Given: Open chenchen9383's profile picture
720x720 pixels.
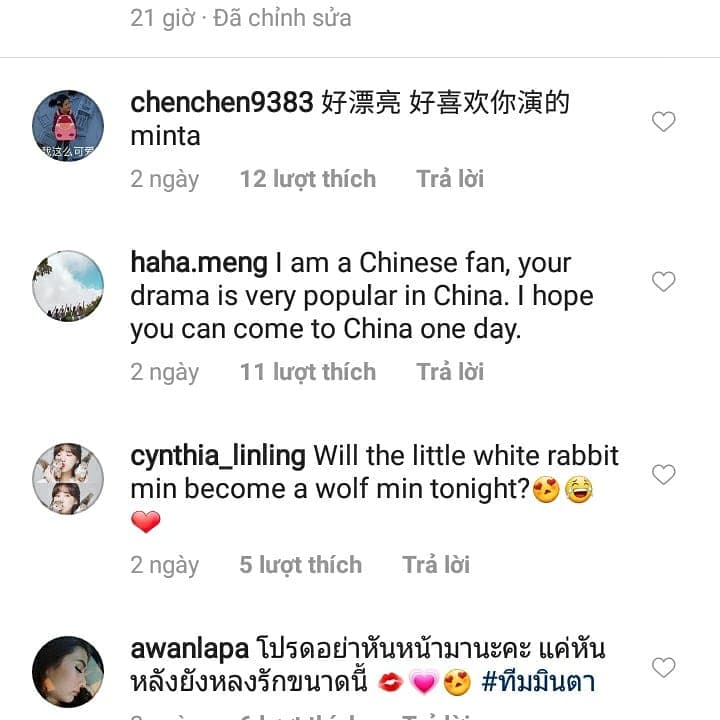Looking at the screenshot, I should 68,126.
